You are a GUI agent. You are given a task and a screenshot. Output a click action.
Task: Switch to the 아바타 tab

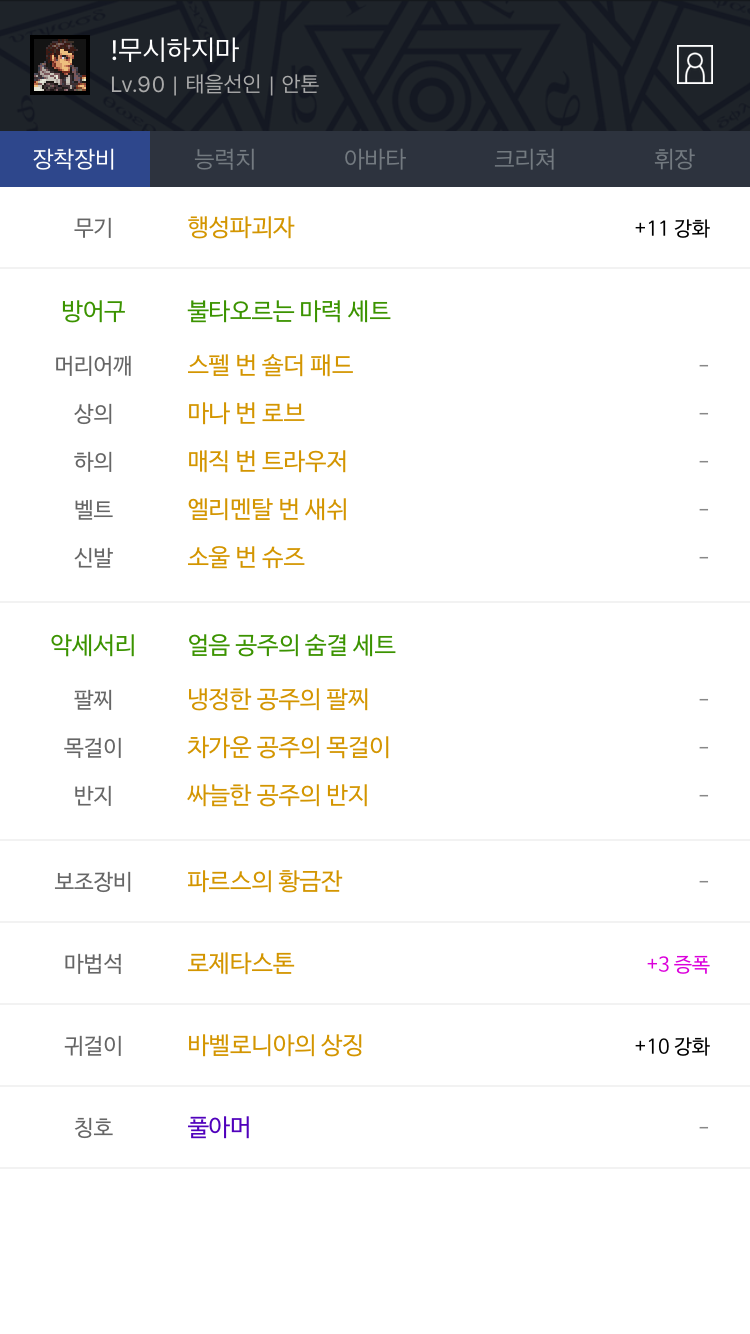[x=375, y=159]
